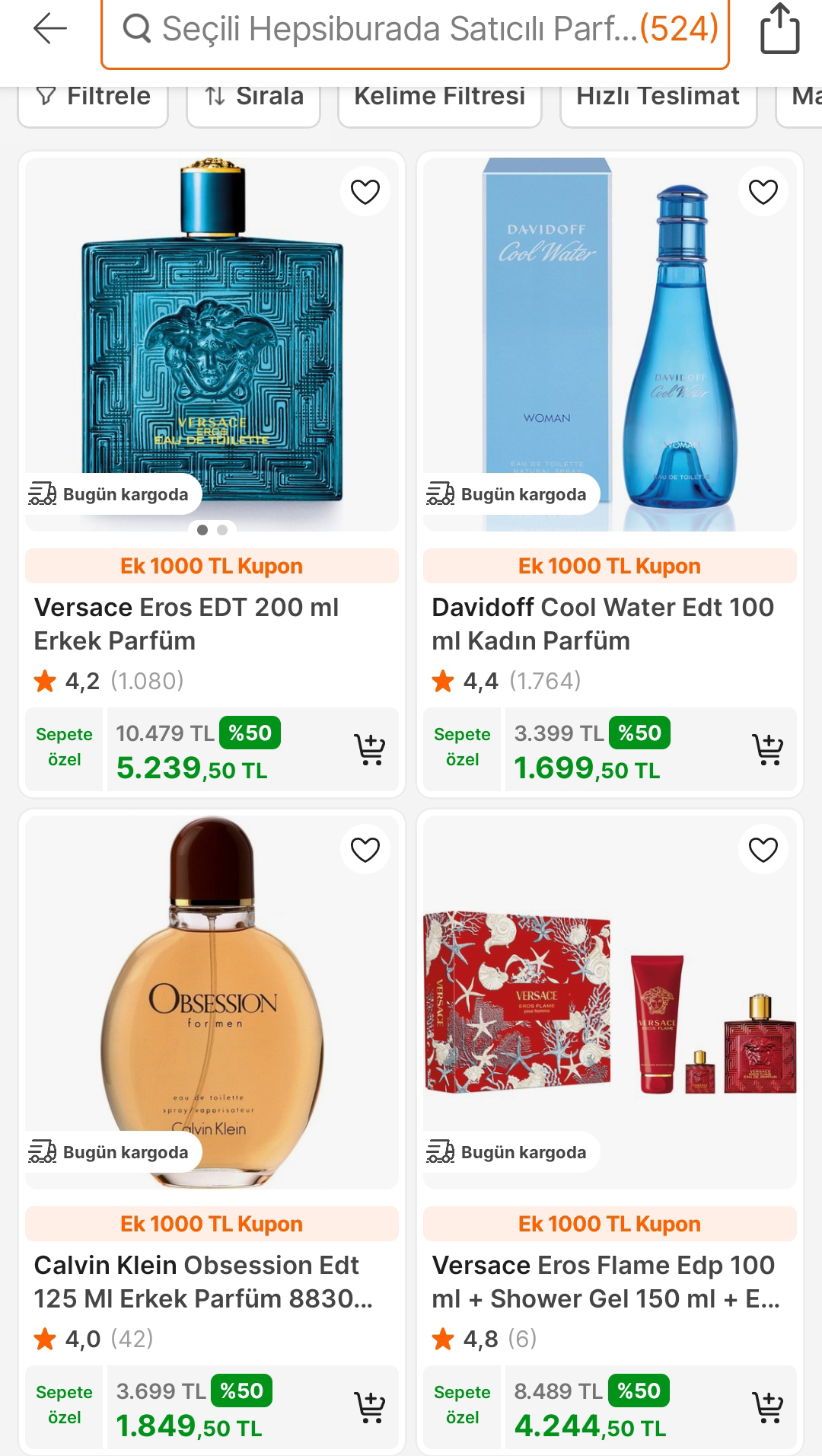822x1456 pixels.
Task: Expand the Hızlı Teslimat filter
Action: pos(658,96)
